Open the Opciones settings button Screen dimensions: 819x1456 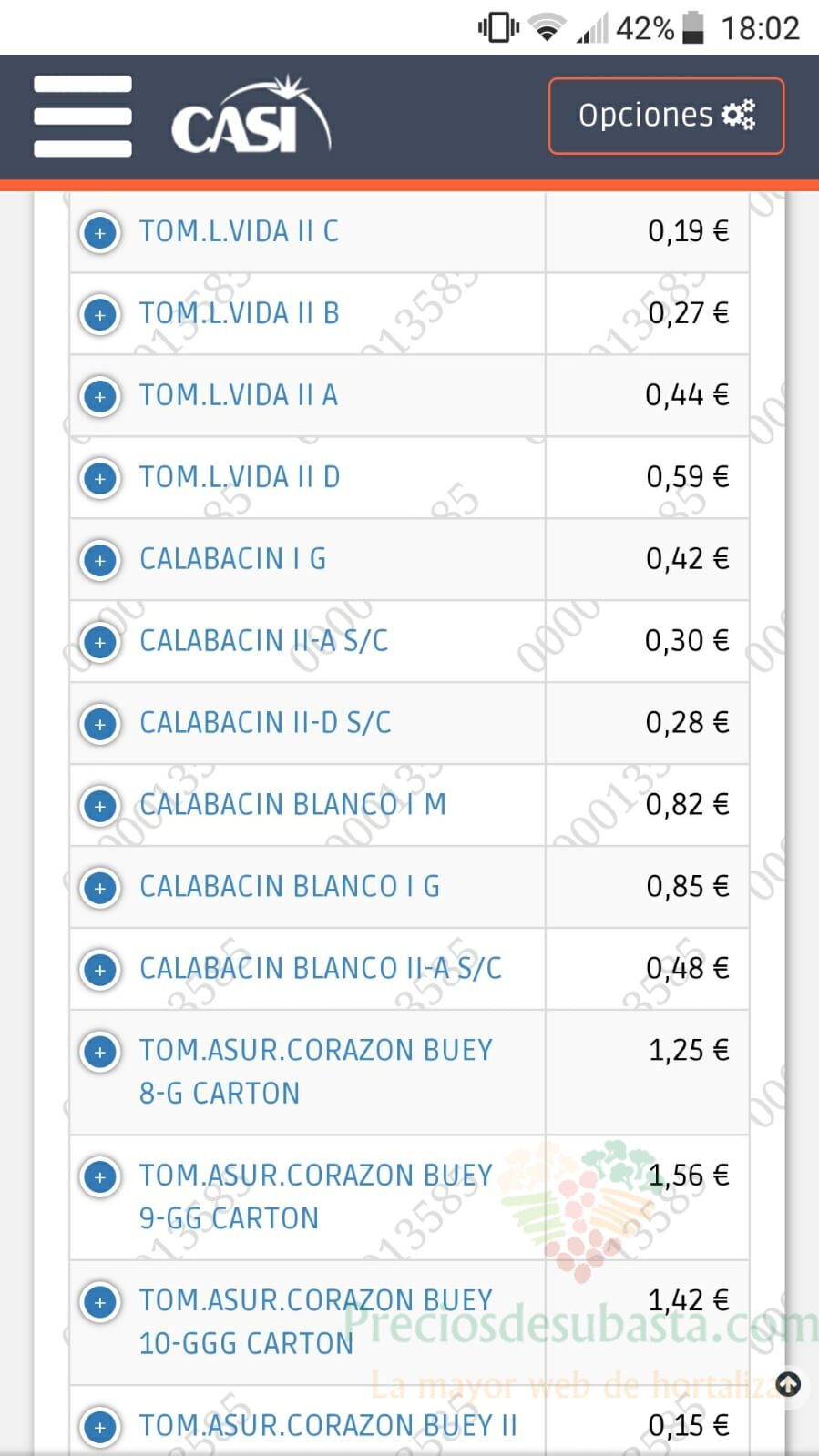click(x=666, y=116)
